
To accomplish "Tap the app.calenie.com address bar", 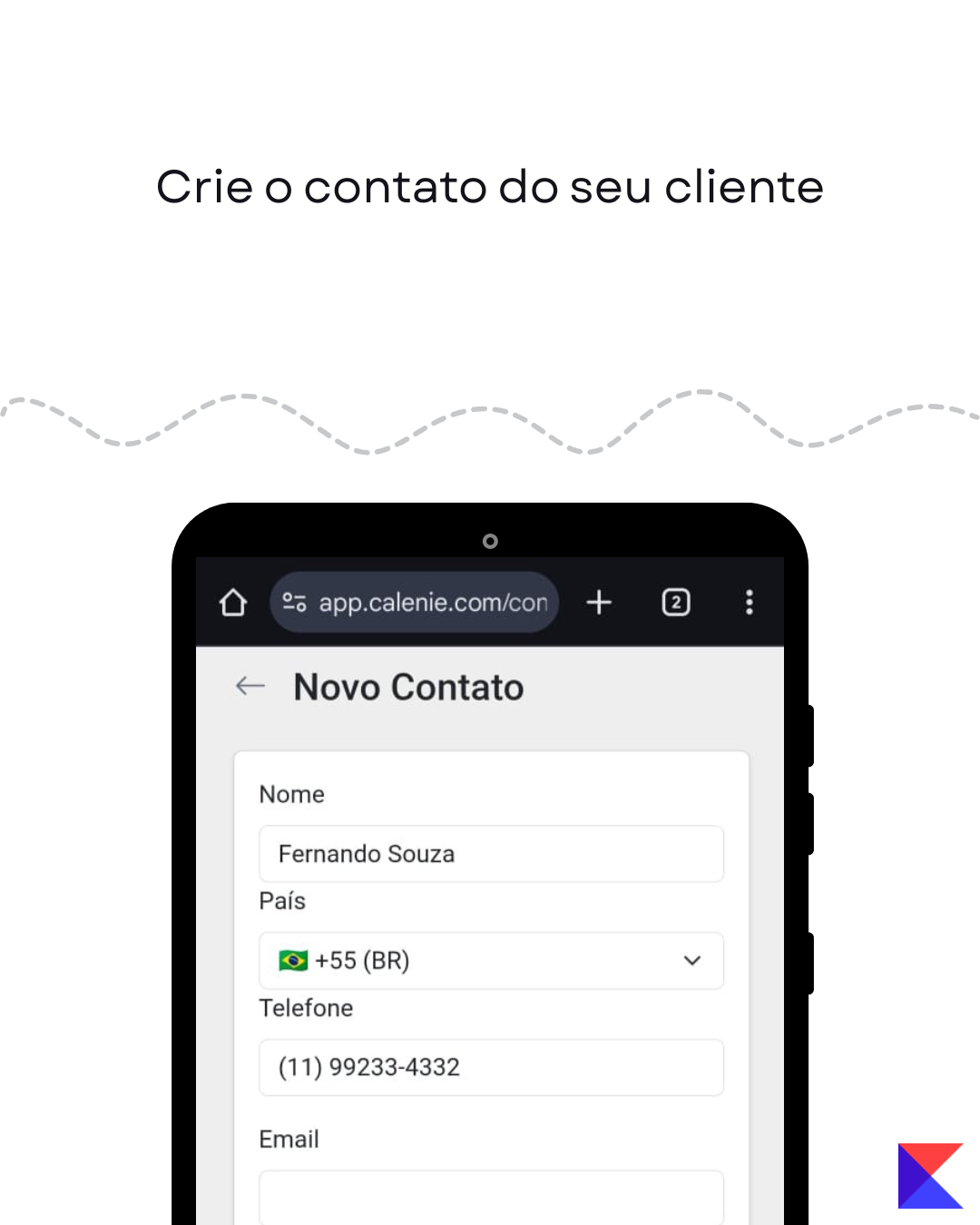I will (x=434, y=603).
